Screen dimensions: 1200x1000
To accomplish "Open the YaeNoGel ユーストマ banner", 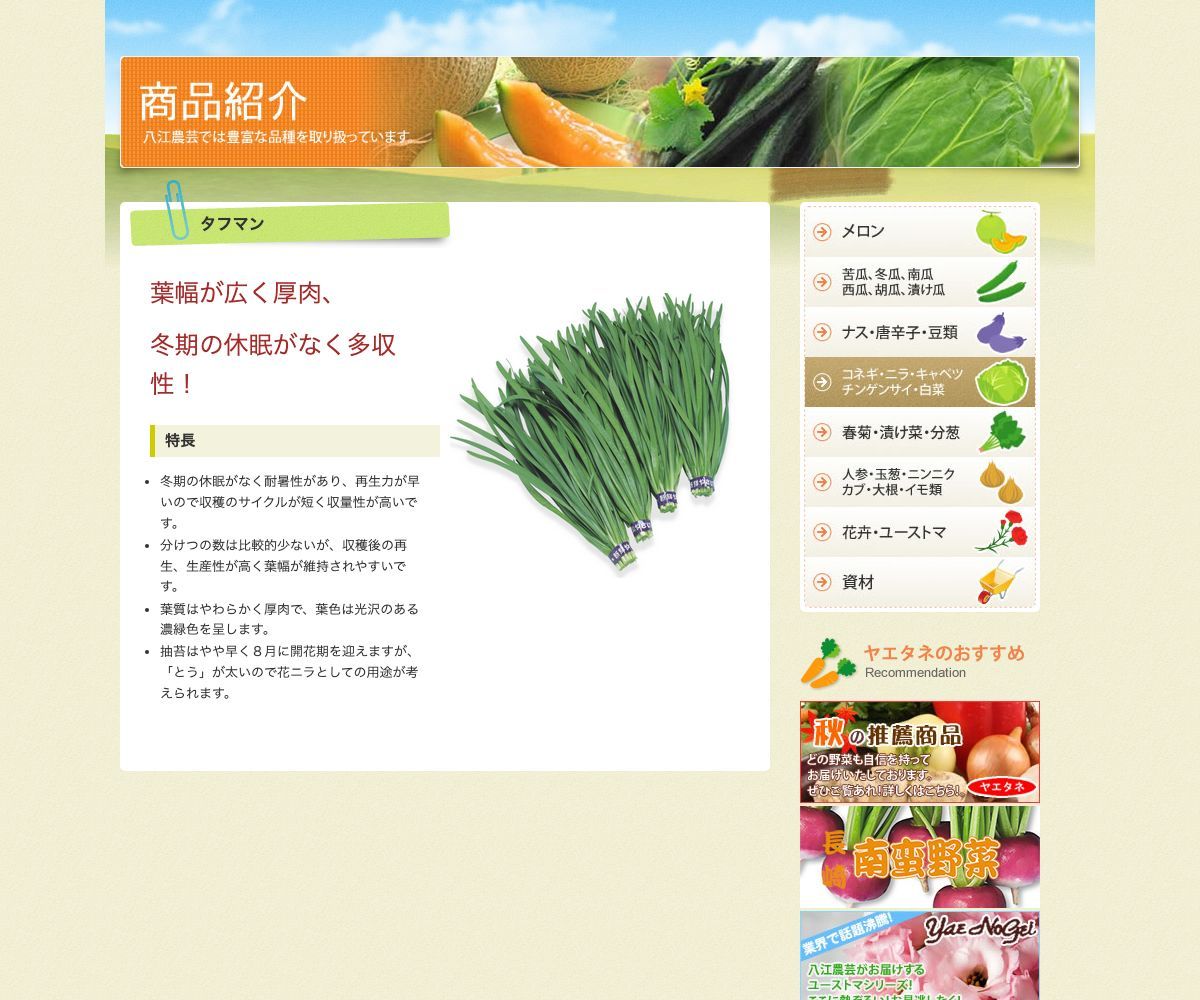I will coord(919,955).
